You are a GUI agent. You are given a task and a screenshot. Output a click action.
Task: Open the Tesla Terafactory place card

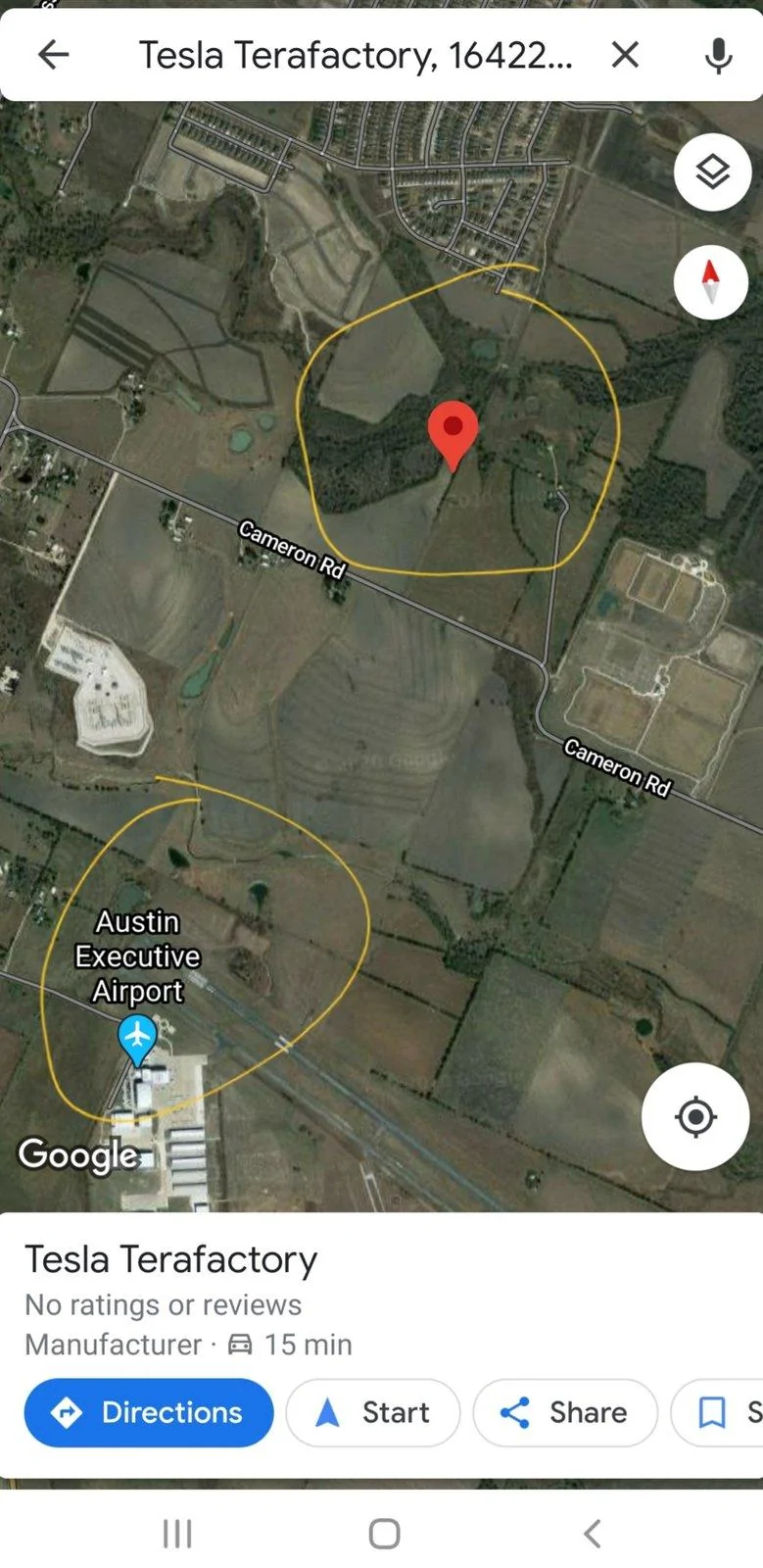tap(171, 1259)
